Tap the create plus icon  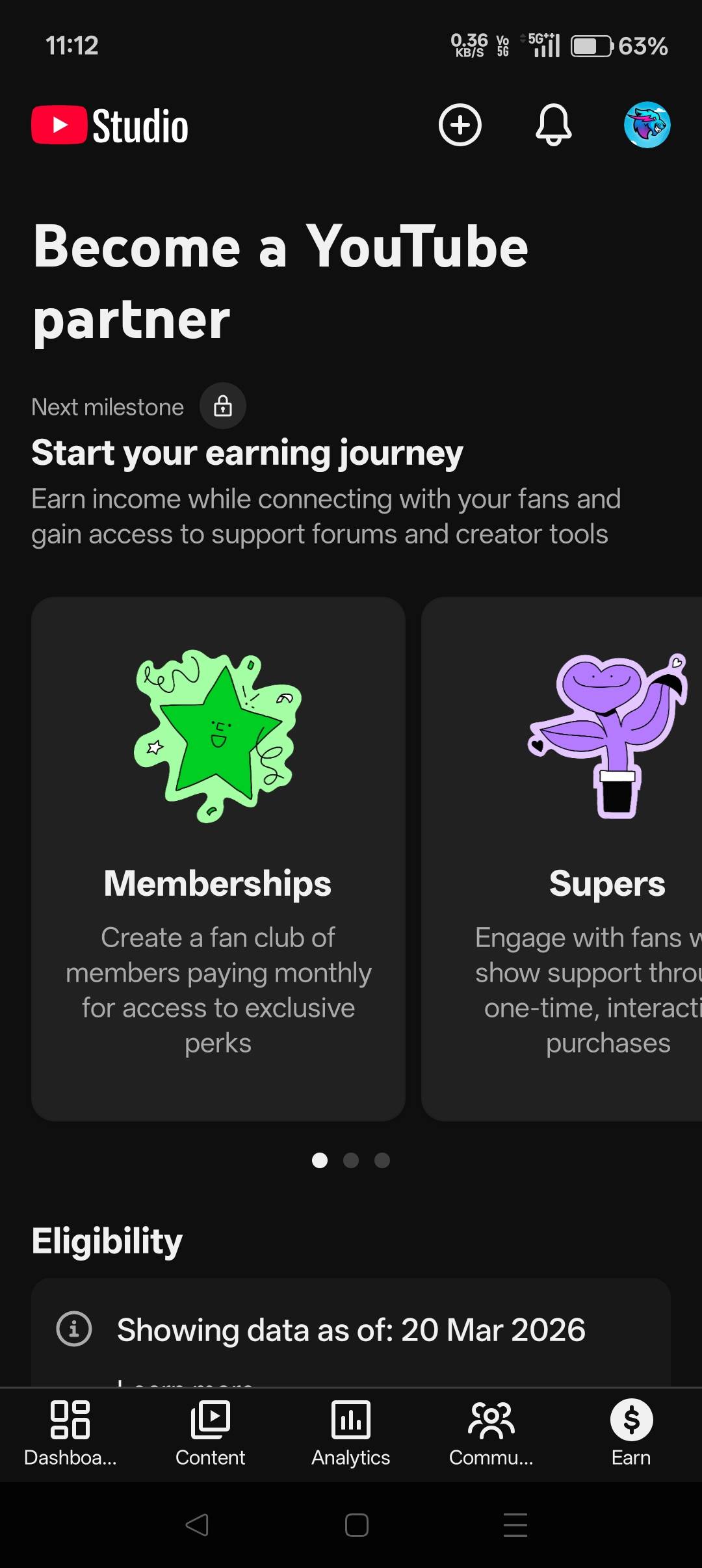tap(460, 125)
